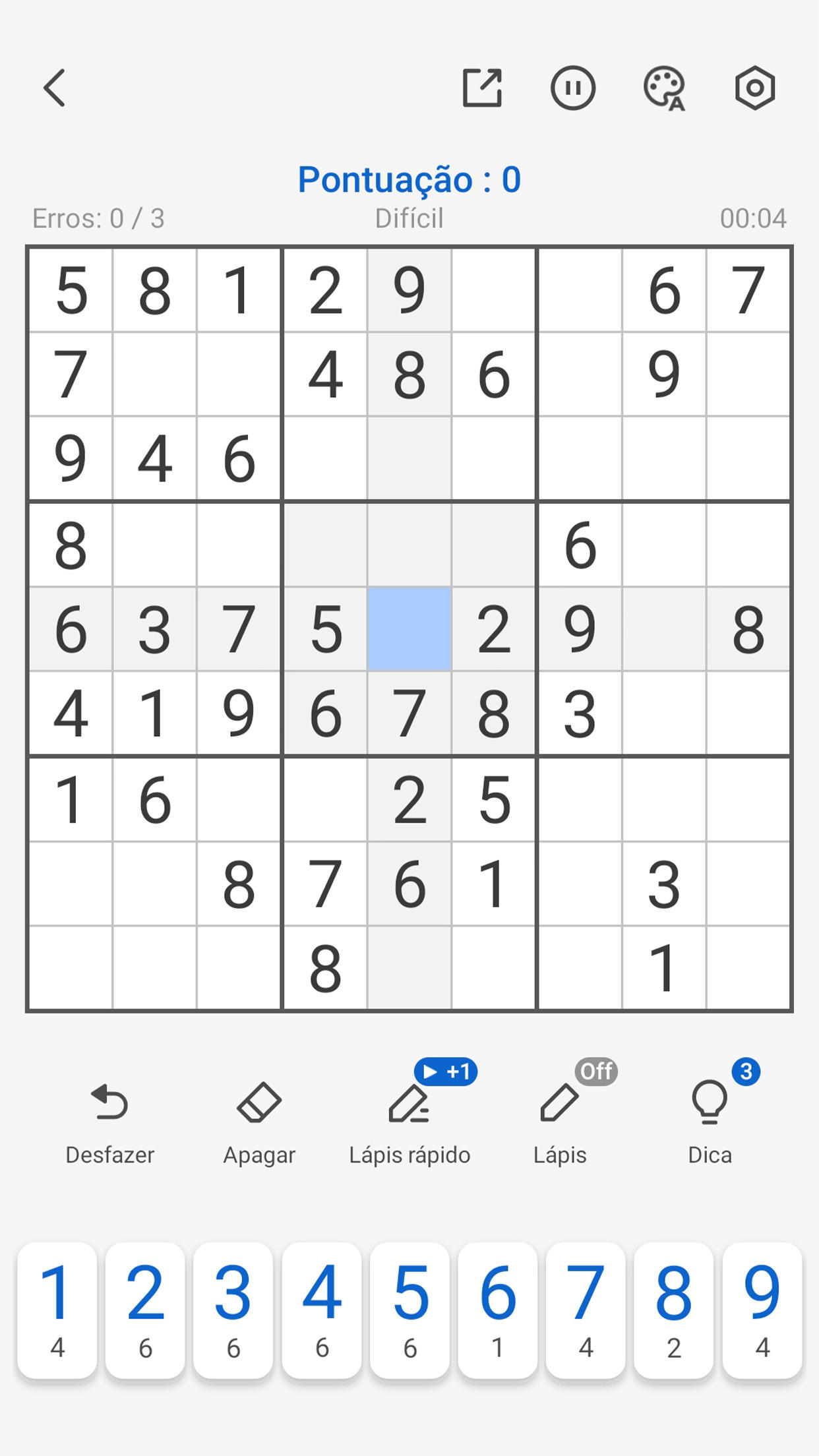The height and width of the screenshot is (1456, 819).
Task: Click the Erros 0/3 counter
Action: tap(100, 218)
